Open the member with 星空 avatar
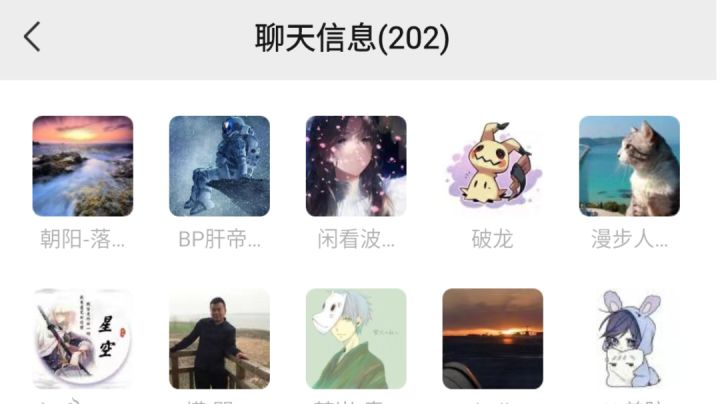Image resolution: width=720 pixels, height=404 pixels. click(83, 339)
